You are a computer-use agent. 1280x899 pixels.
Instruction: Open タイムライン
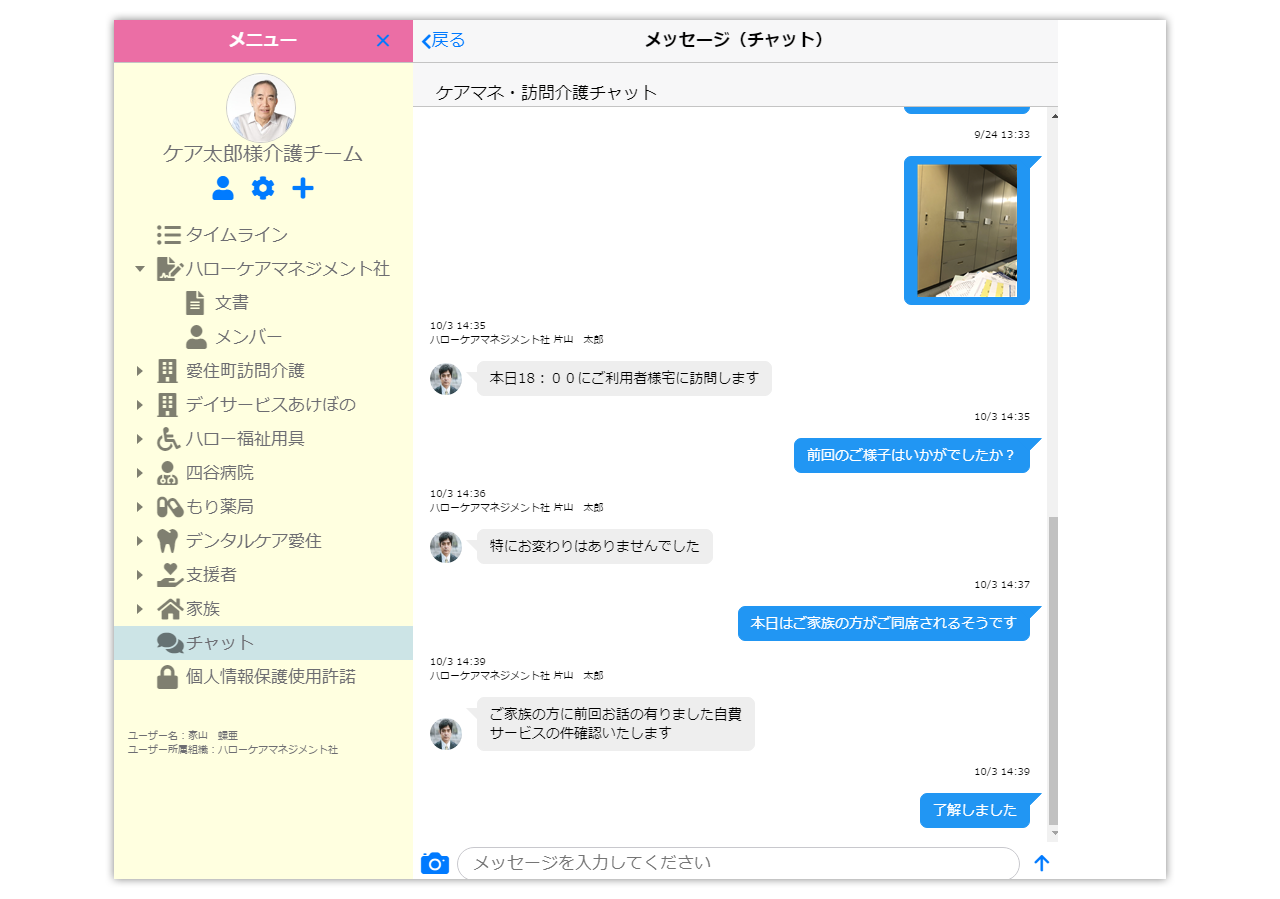pos(236,235)
